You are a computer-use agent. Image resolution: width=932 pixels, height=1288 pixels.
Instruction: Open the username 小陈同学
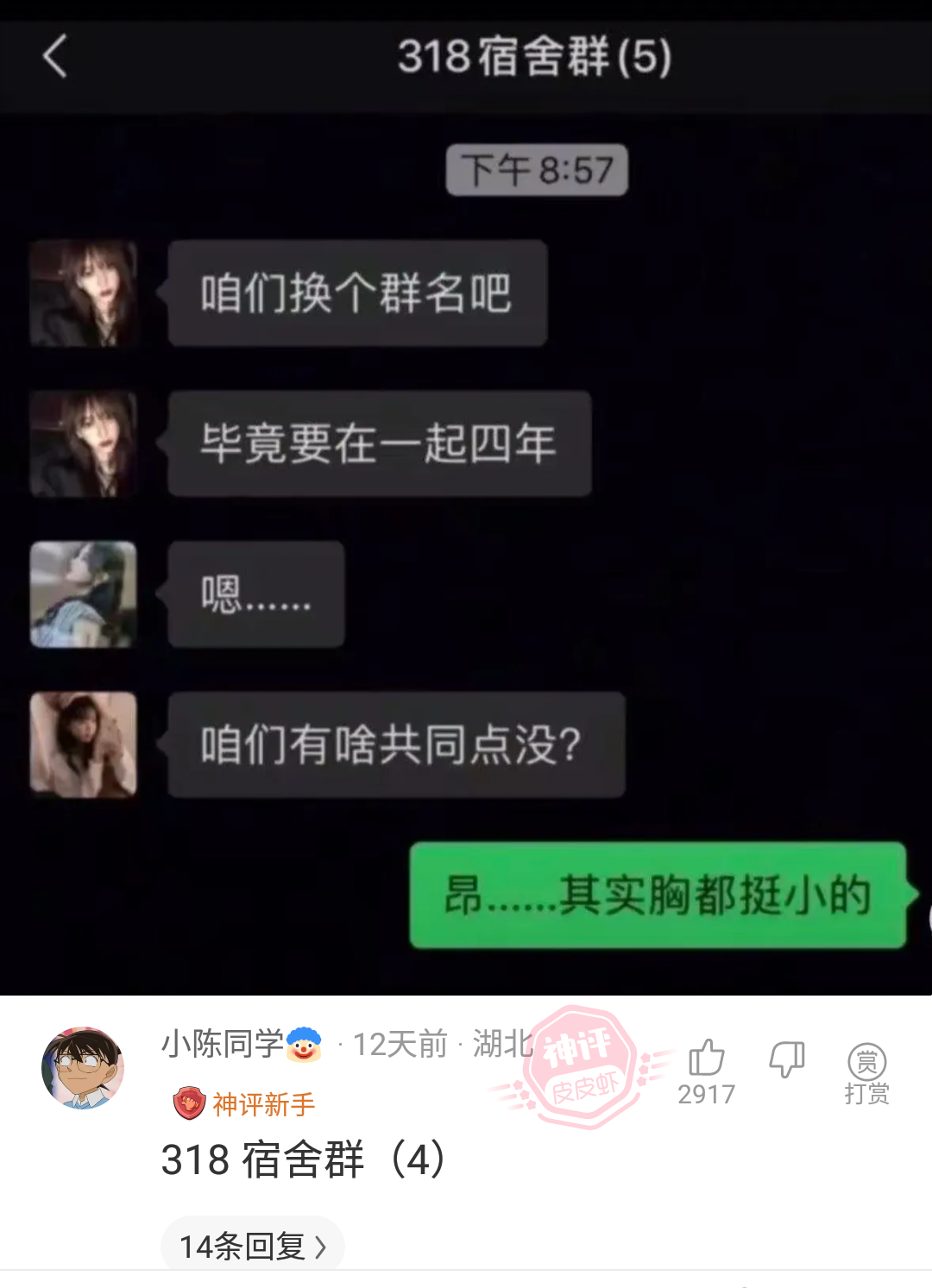[x=223, y=1044]
